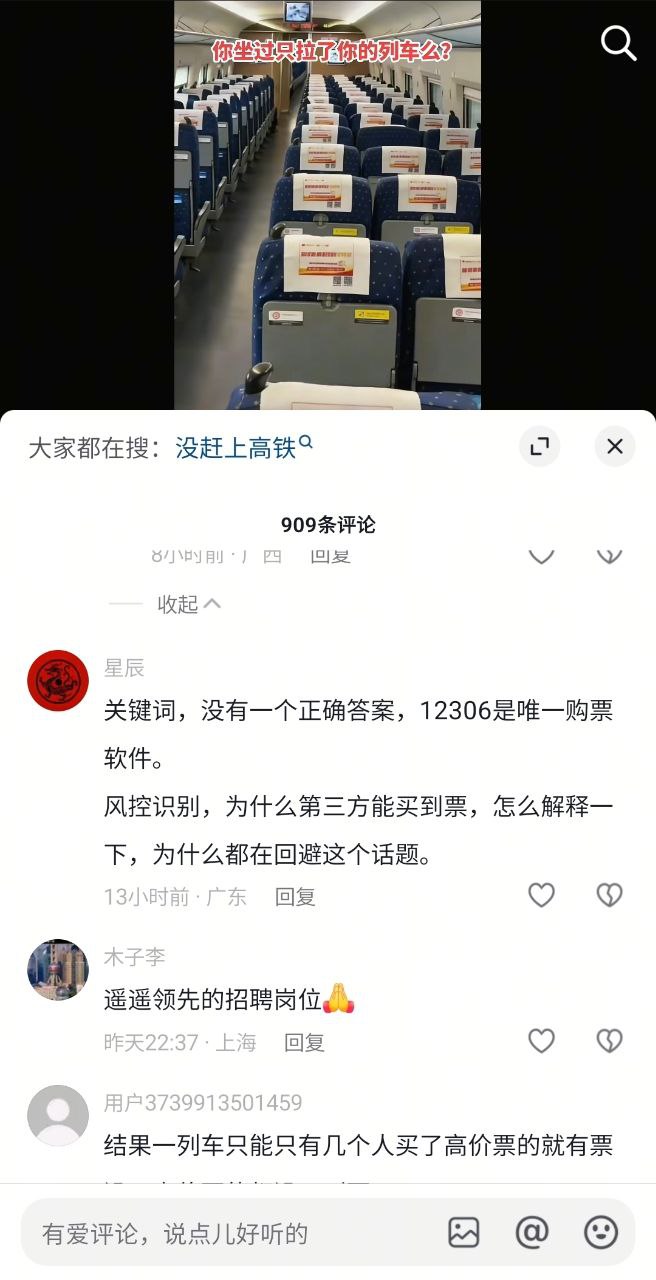Open the emoji picker
656x1280 pixels.
click(x=601, y=1233)
